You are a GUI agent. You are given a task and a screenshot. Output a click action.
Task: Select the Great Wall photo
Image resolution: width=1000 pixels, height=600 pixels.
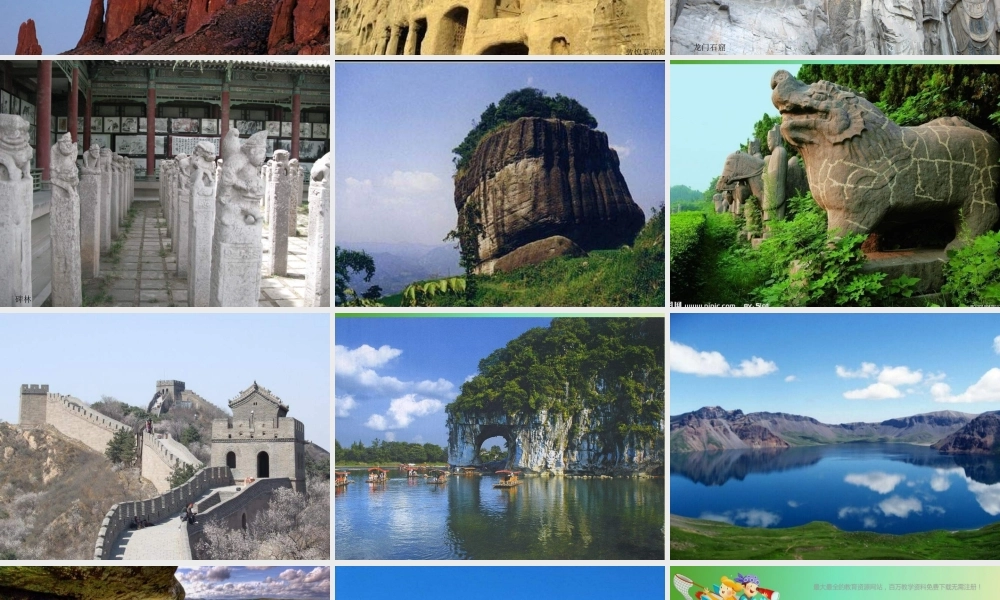click(x=165, y=437)
